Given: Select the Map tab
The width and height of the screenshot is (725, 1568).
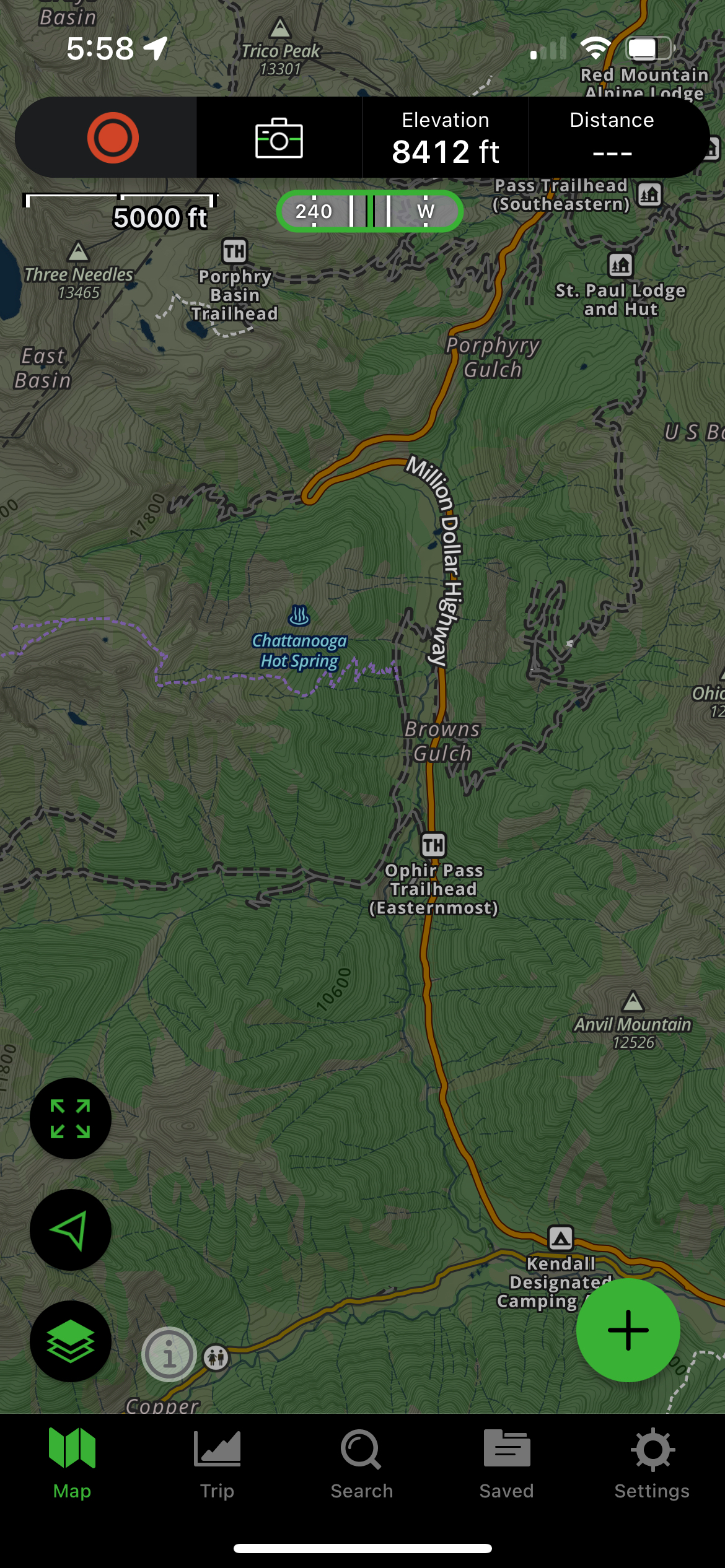Looking at the screenshot, I should point(72,1465).
